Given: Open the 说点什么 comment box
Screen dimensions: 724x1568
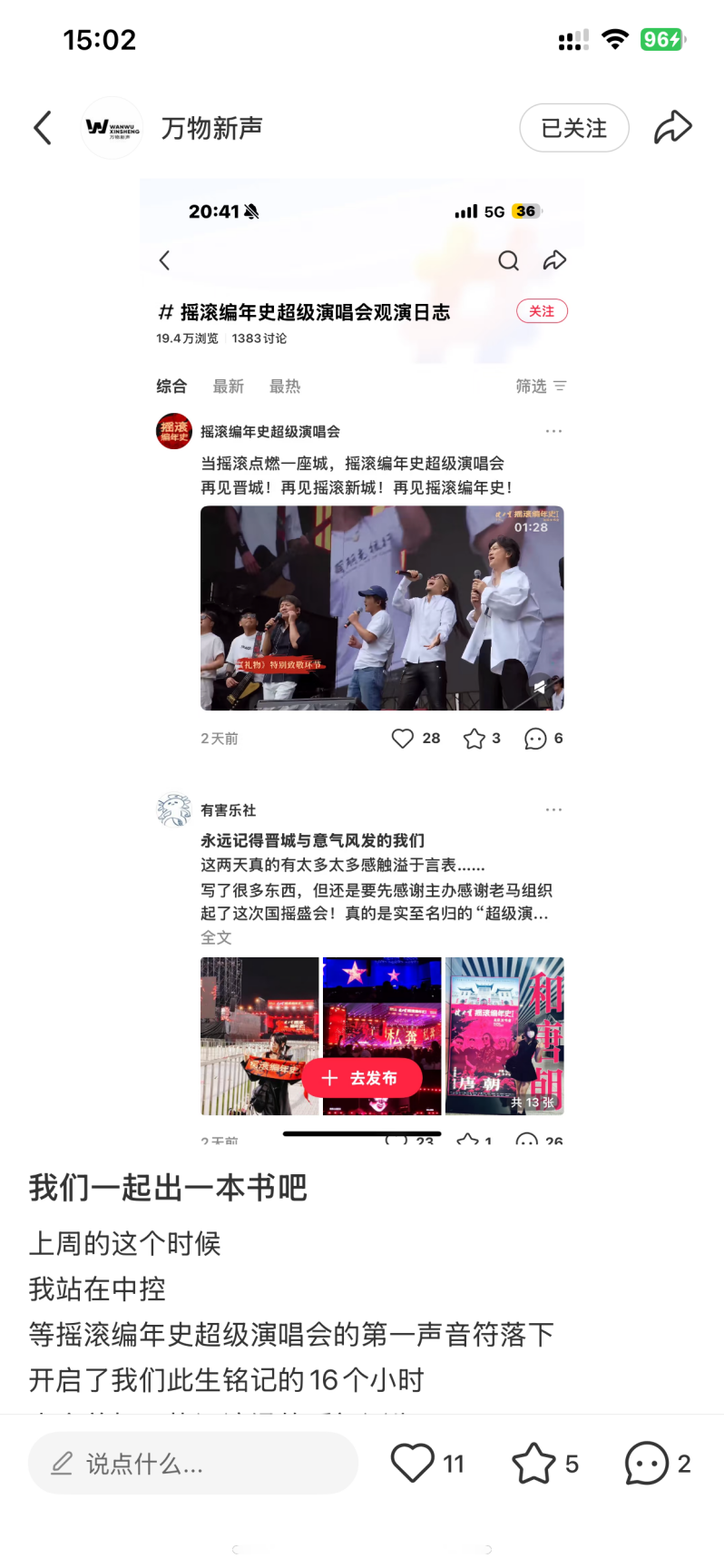Looking at the screenshot, I should pyautogui.click(x=192, y=1463).
